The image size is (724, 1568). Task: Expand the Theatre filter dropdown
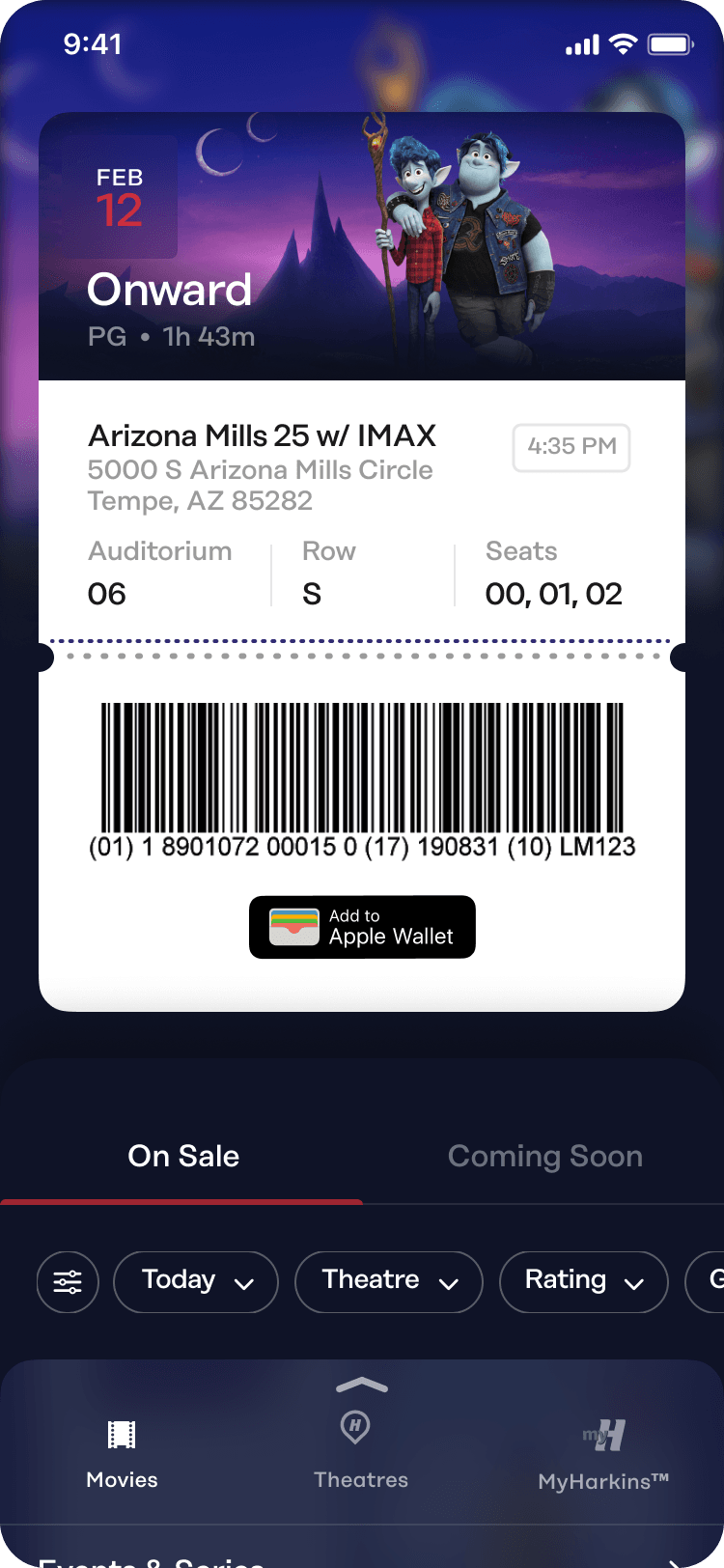[388, 1282]
